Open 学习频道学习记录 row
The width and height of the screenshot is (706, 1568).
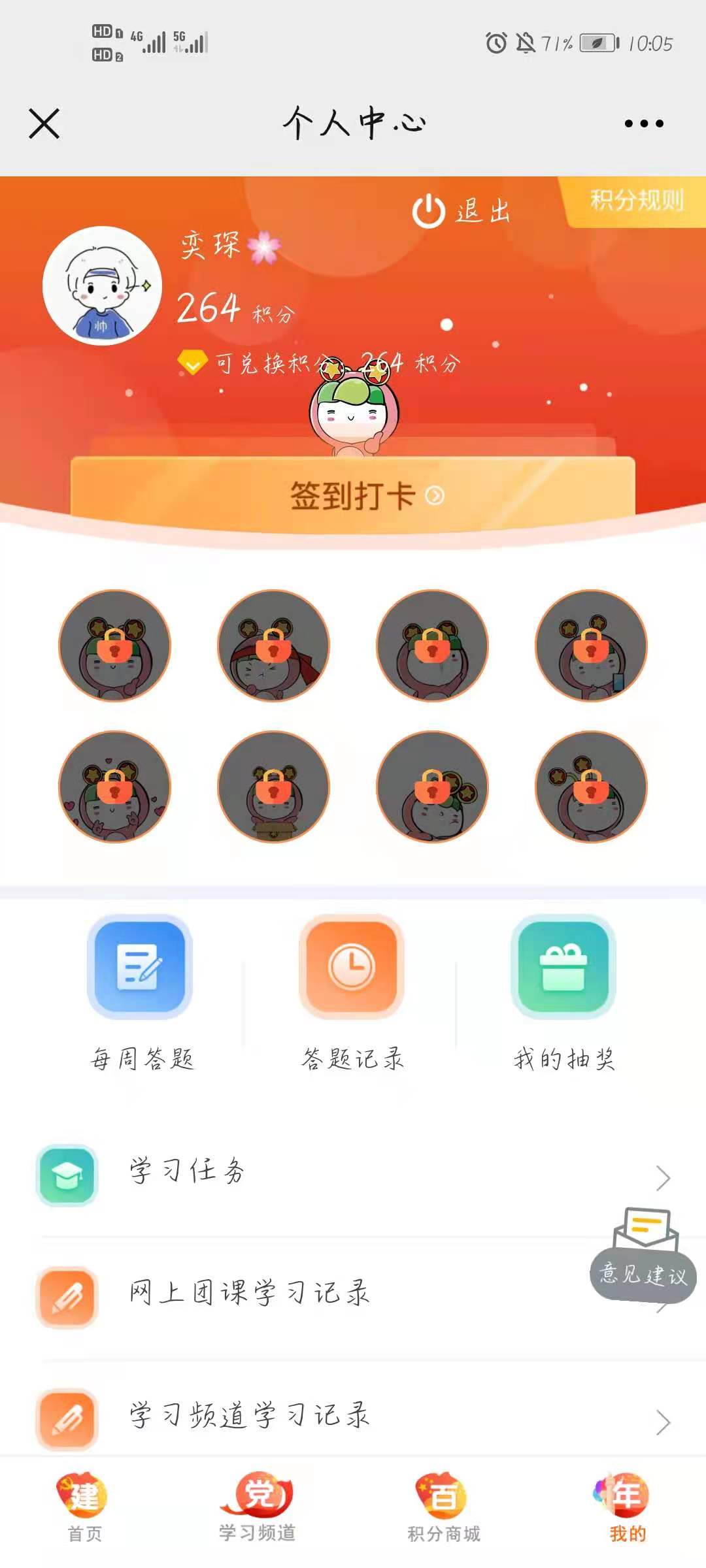(353, 1418)
